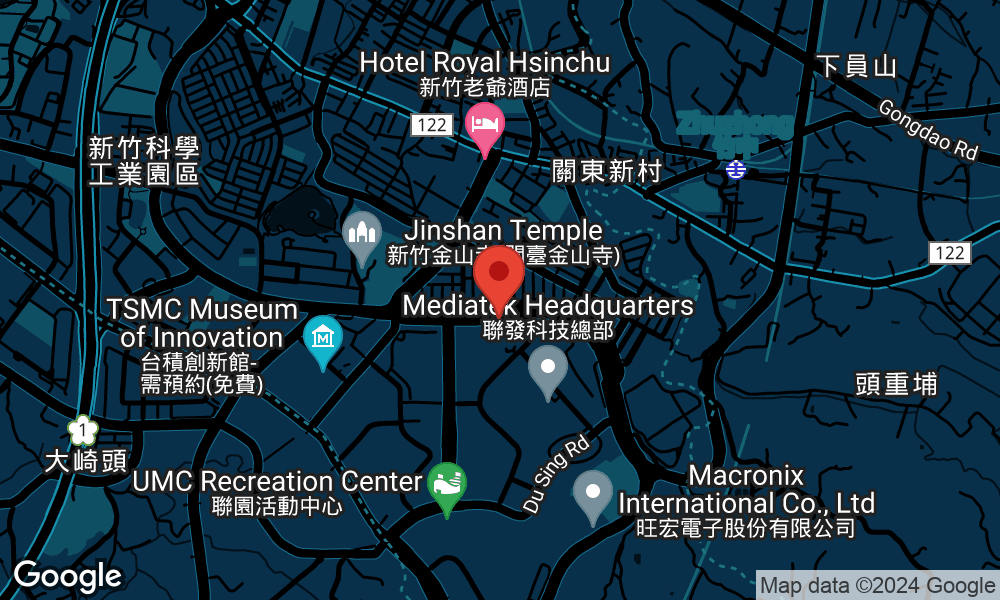Open the UMC Recreation Center marker

(446, 486)
